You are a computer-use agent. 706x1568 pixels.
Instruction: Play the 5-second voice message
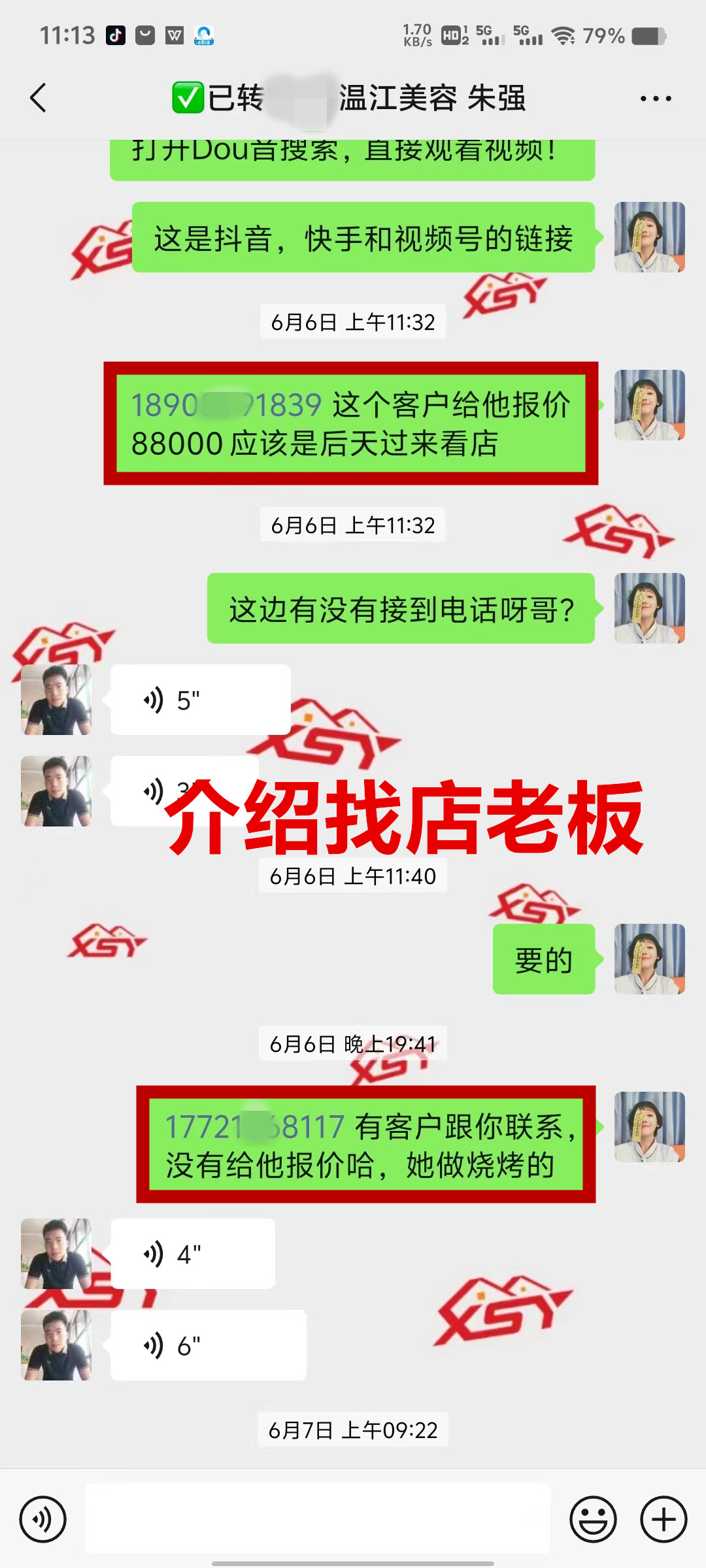pos(200,700)
